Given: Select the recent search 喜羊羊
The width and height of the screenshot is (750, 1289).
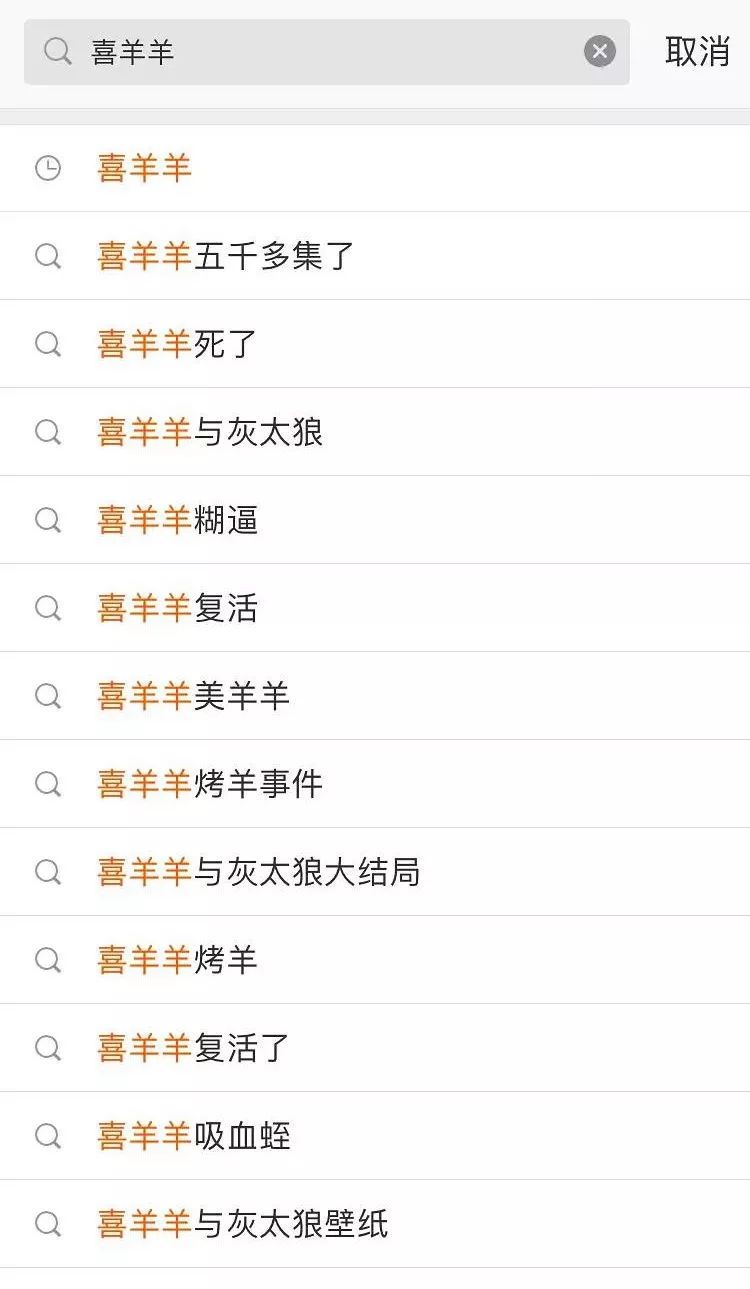Looking at the screenshot, I should pyautogui.click(x=375, y=168).
